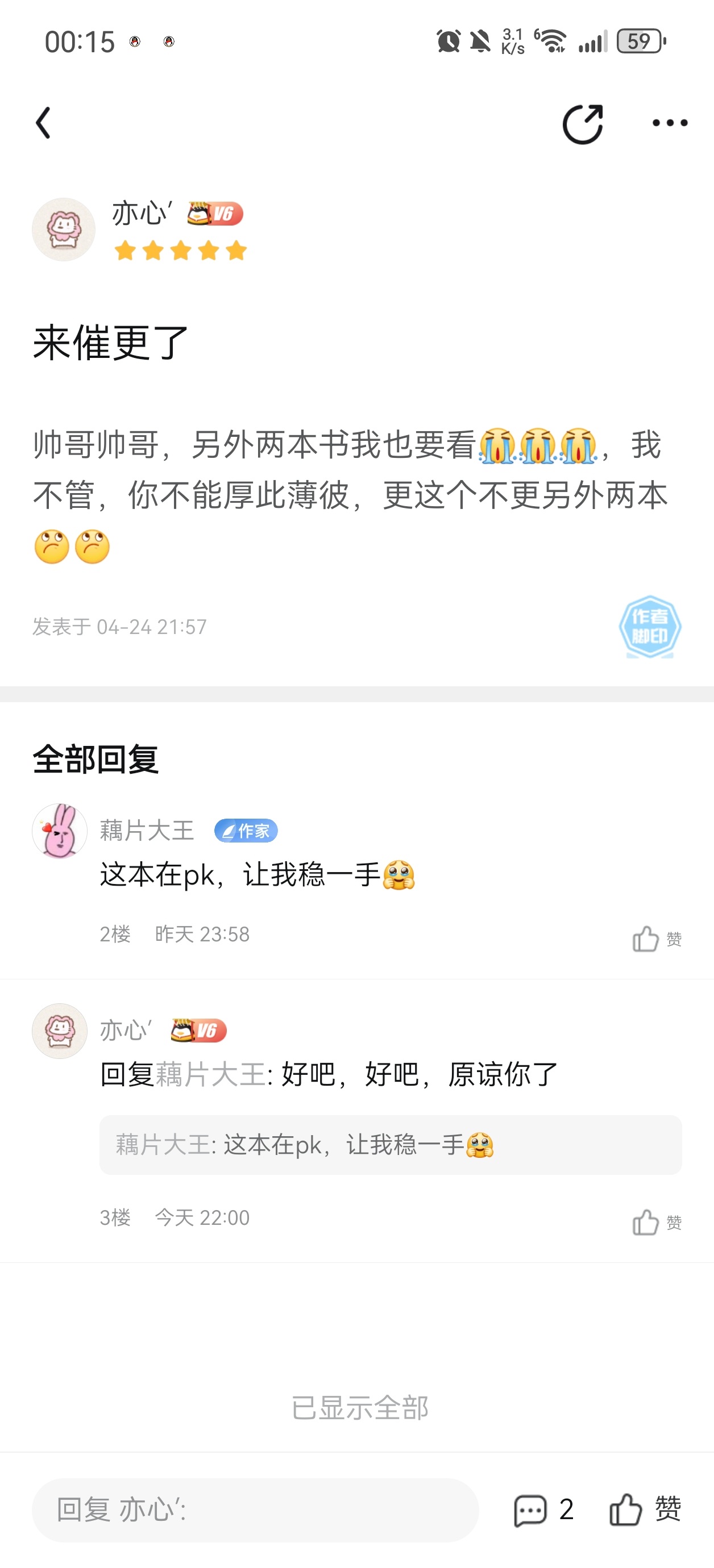View the quoted reply from 藕片大王

390,1145
